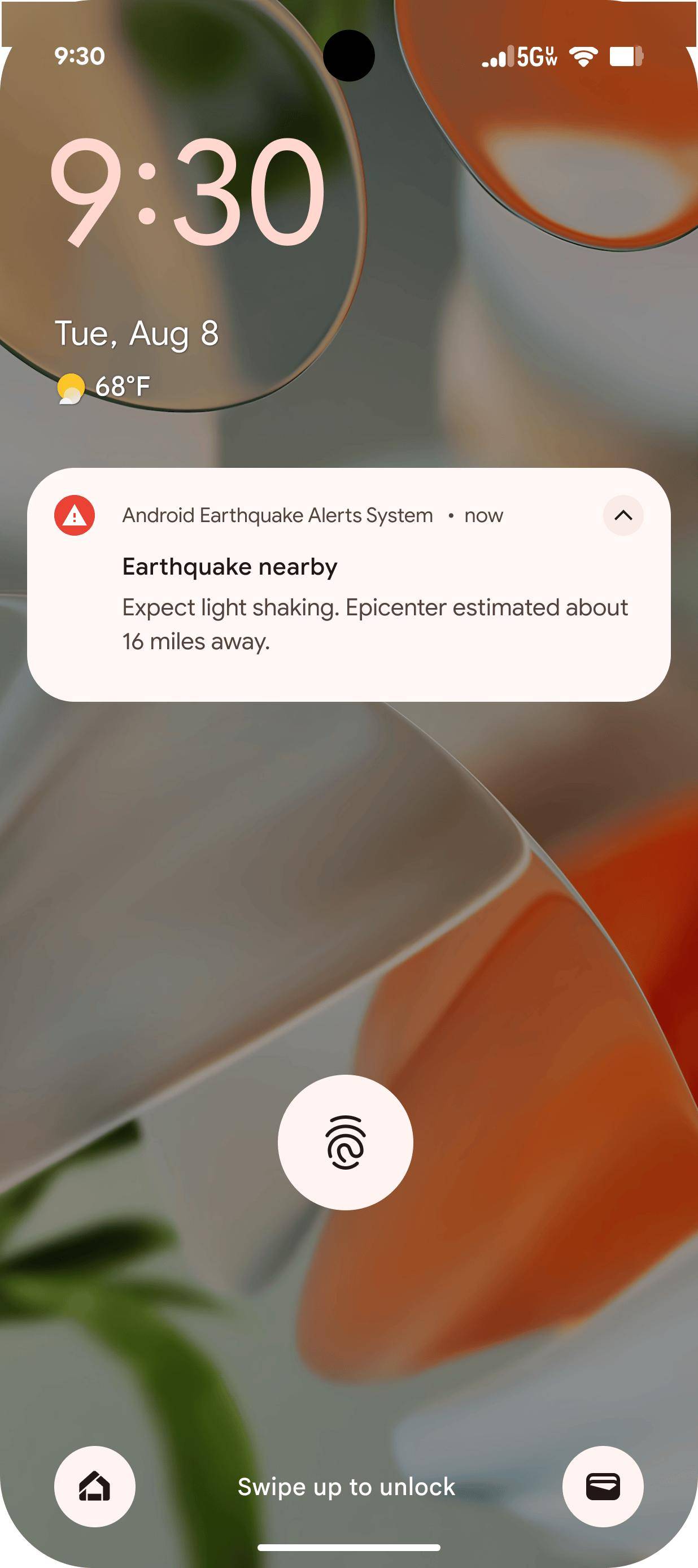Open the 68°F weather widget

click(x=104, y=386)
